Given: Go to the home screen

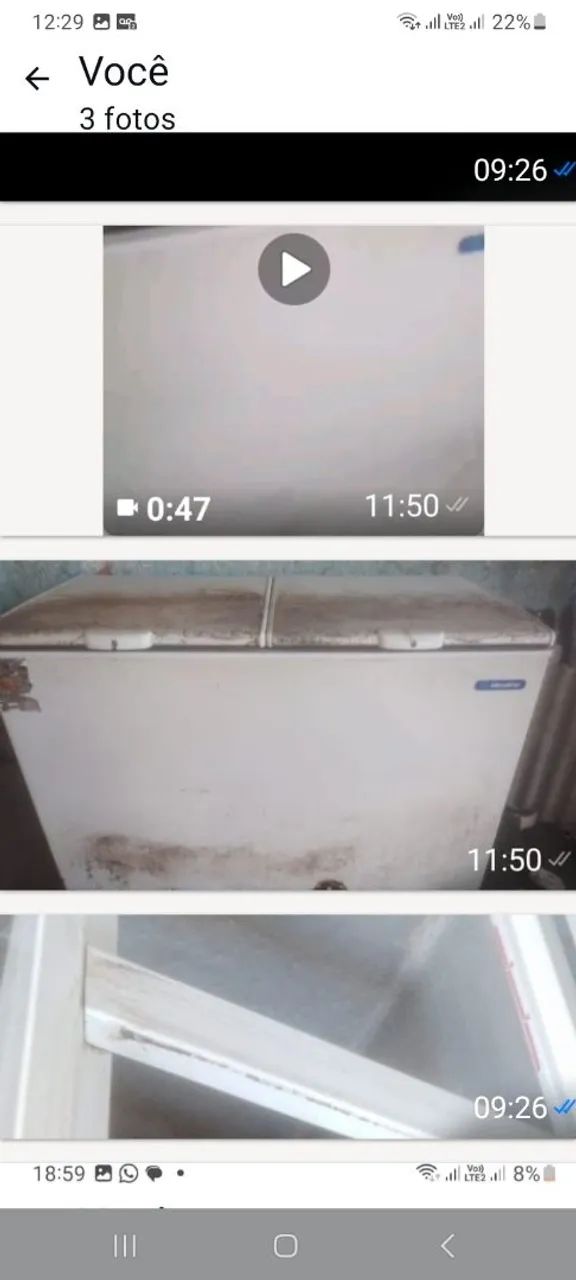Looking at the screenshot, I should 286,1245.
